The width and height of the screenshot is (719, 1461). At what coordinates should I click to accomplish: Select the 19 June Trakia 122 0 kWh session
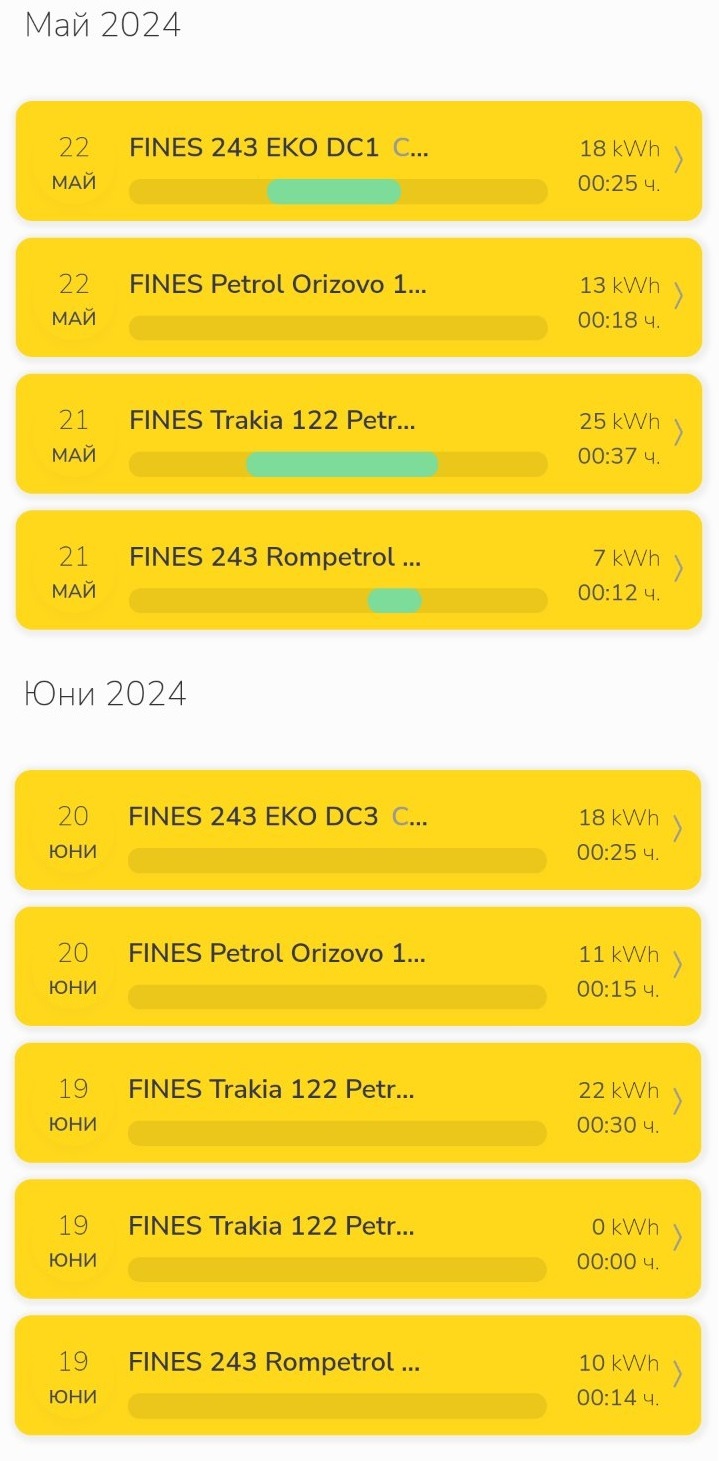point(358,1239)
